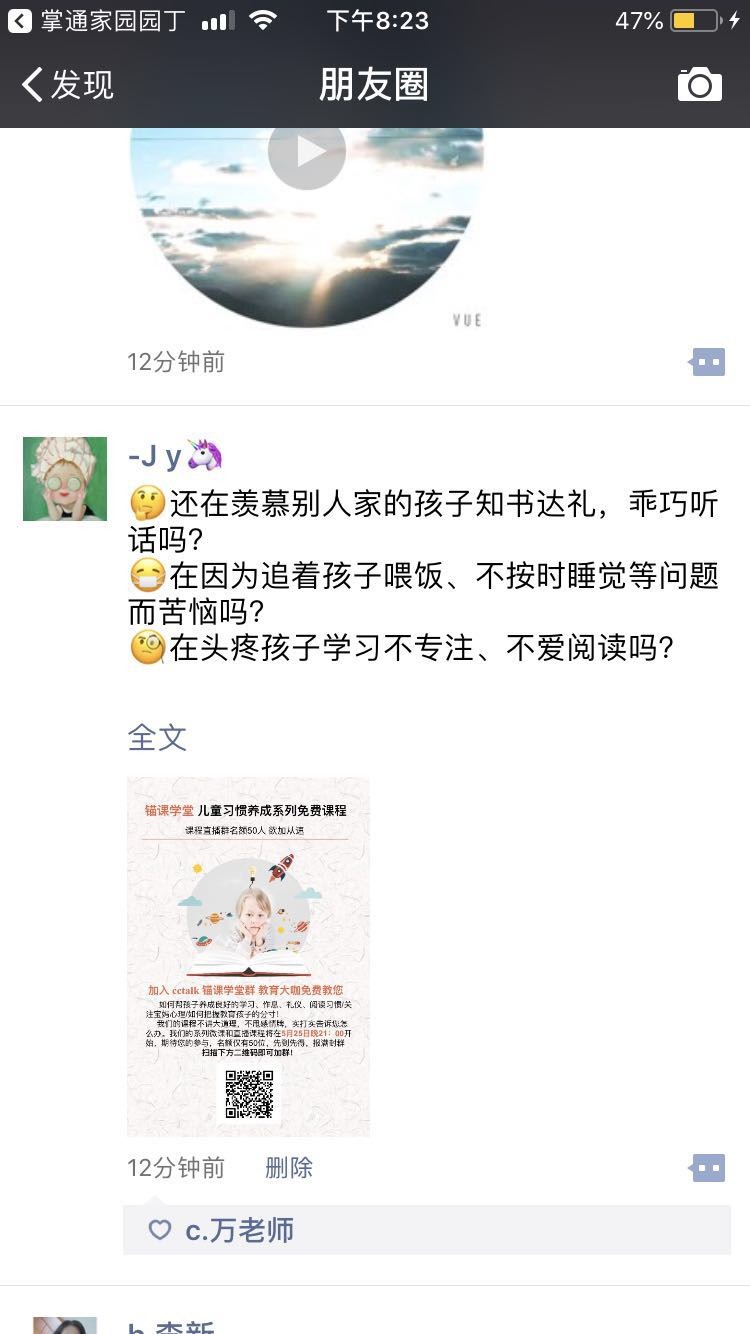The image size is (750, 1334).
Task: Expand 全文 to read the full post
Action: tap(157, 738)
